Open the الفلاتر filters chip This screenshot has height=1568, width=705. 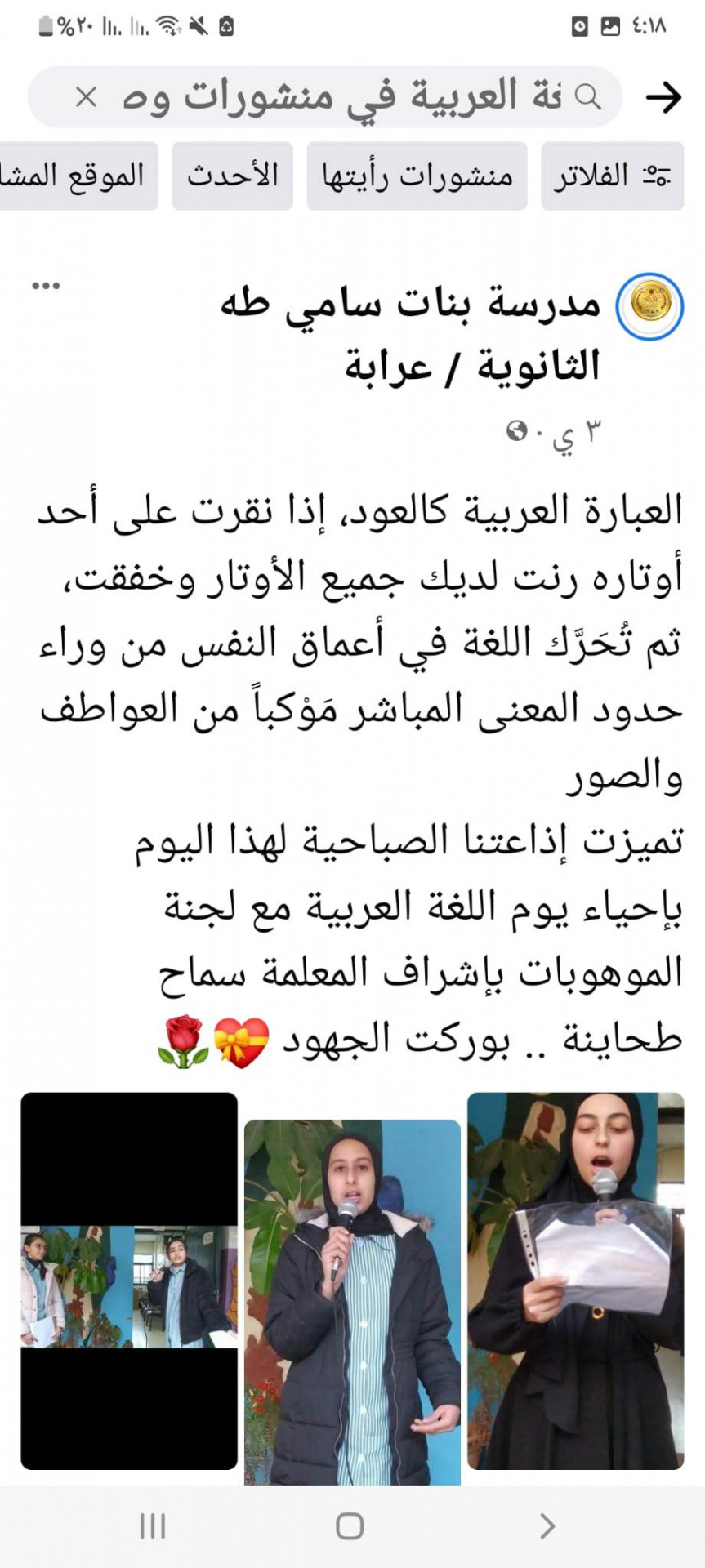pyautogui.click(x=613, y=176)
